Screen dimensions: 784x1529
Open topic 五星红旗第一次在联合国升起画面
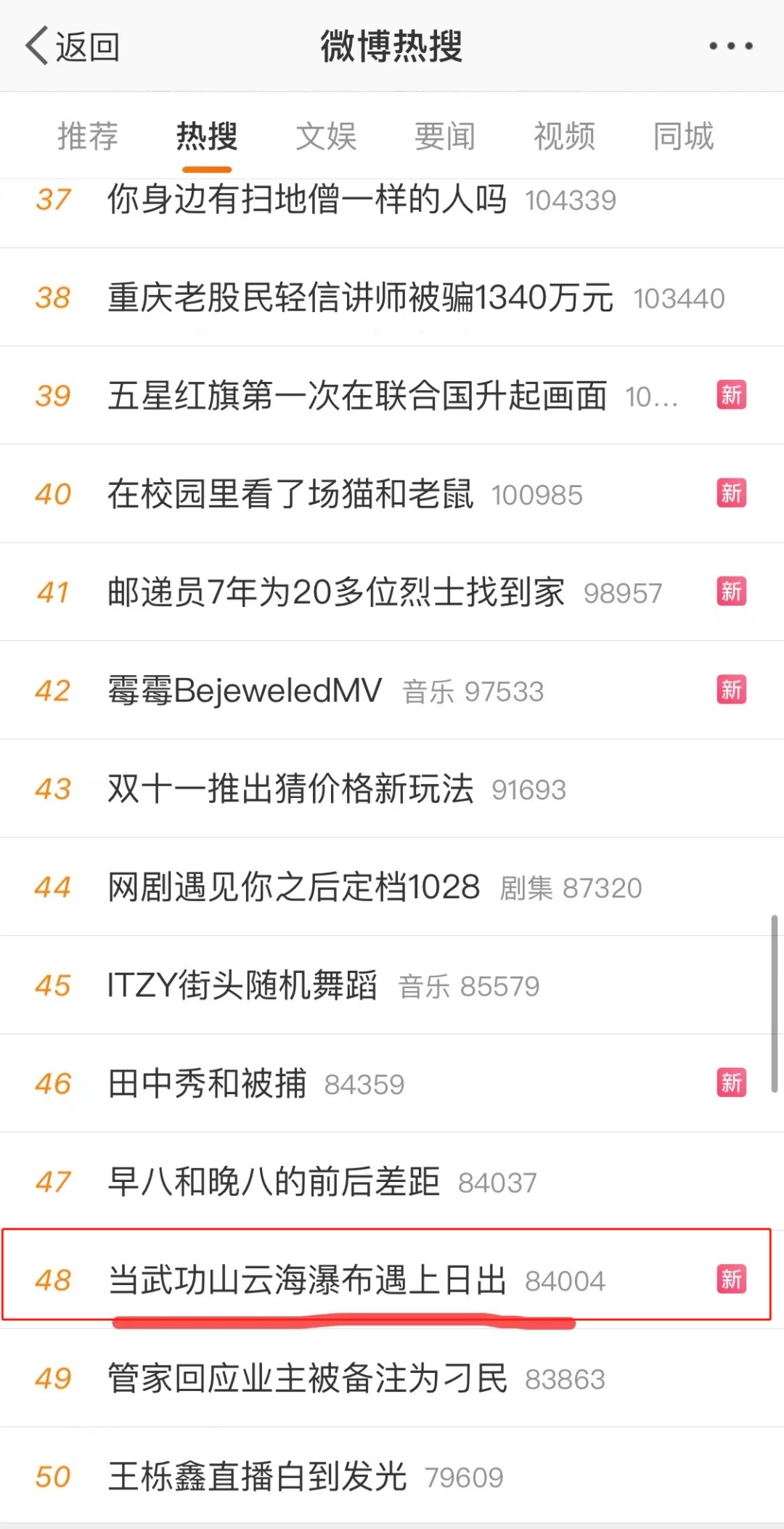(x=357, y=396)
